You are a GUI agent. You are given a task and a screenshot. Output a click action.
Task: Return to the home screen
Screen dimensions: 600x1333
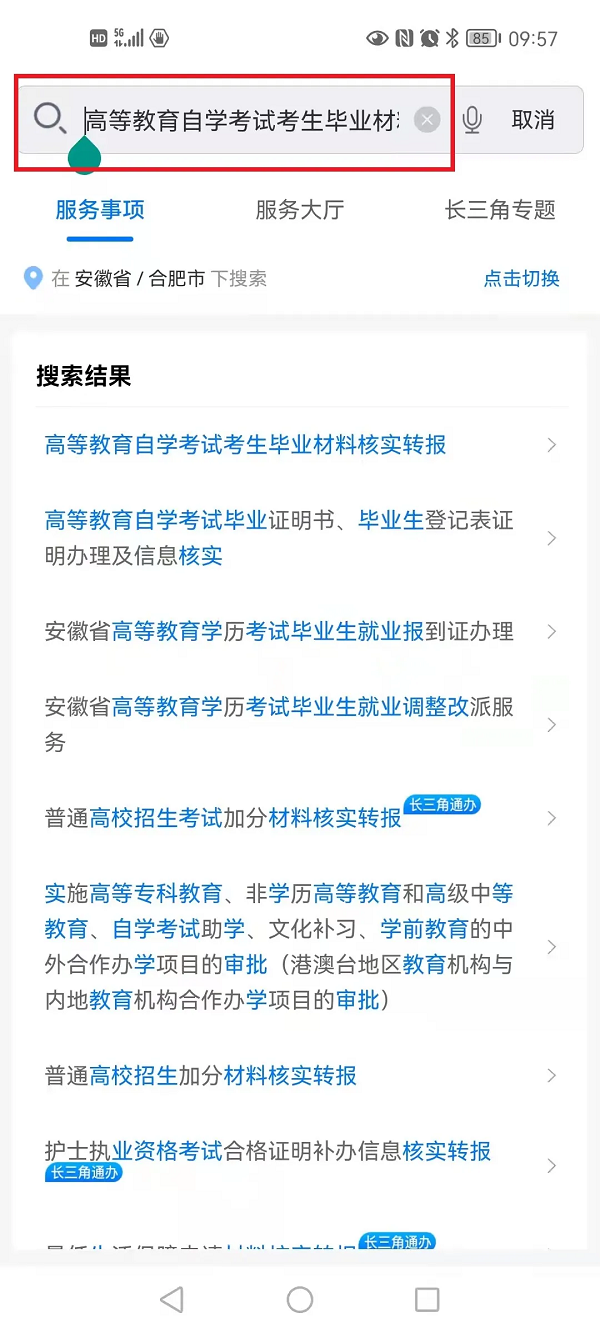(x=300, y=1299)
